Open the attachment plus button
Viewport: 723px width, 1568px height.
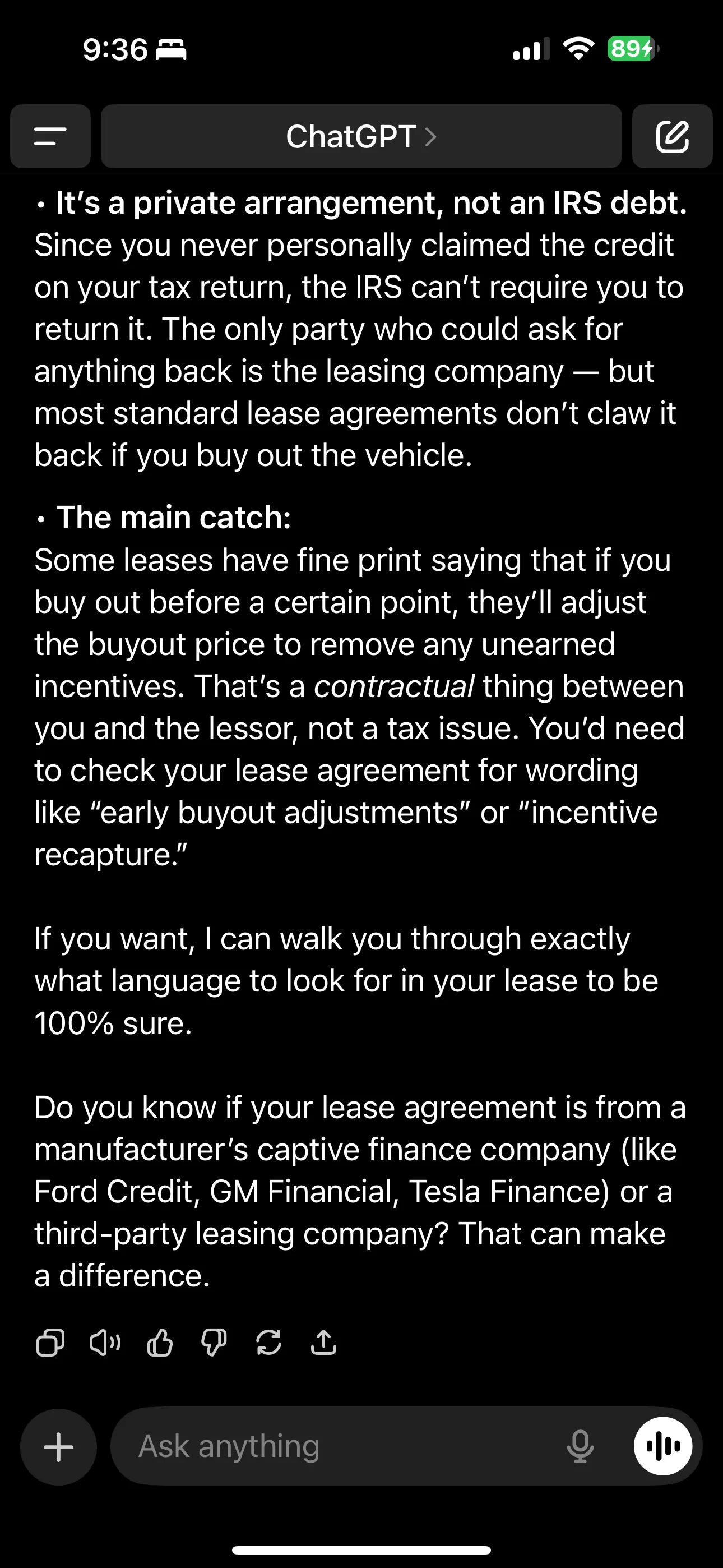coord(58,1446)
